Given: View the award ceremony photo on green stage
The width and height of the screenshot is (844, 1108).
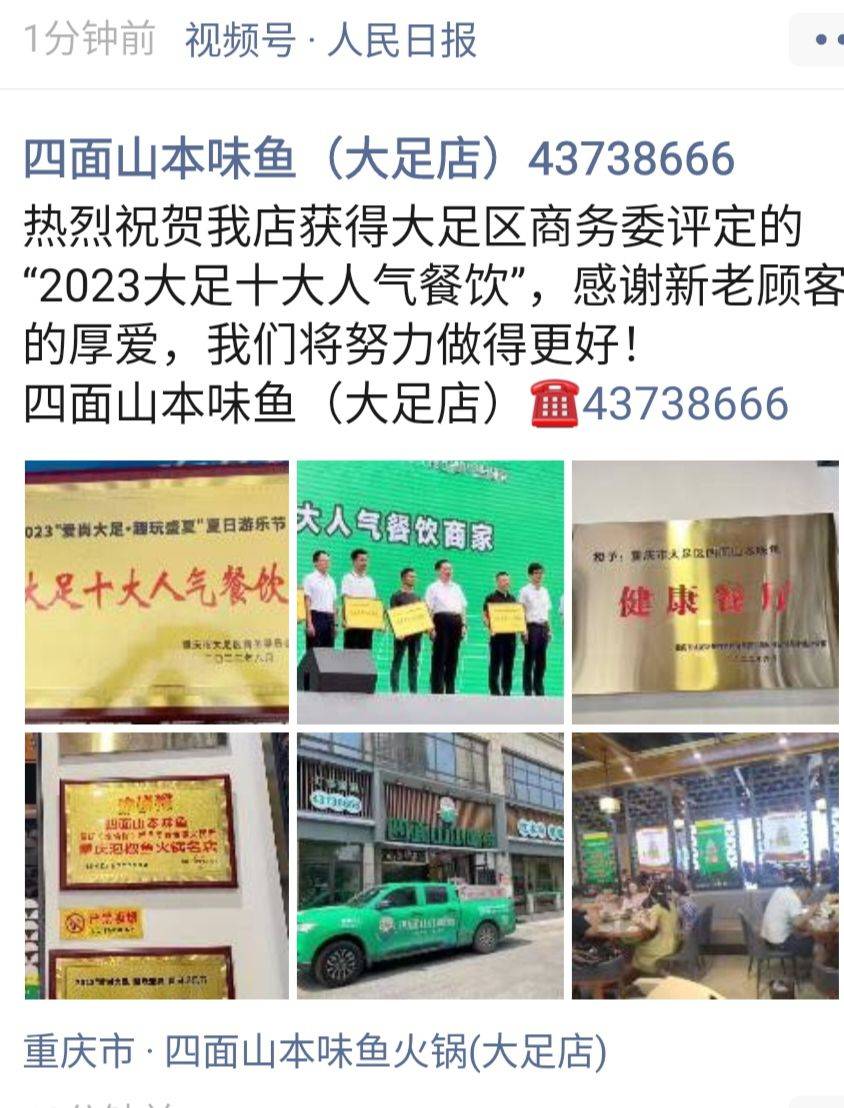Looking at the screenshot, I should [x=430, y=592].
